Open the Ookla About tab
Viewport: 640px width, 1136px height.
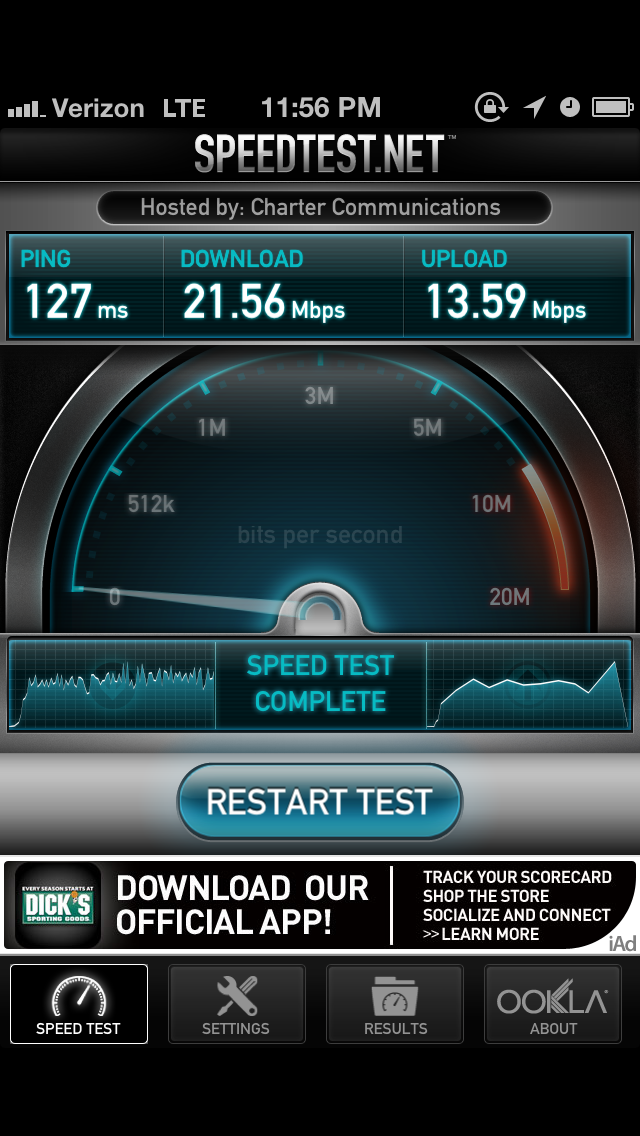[553, 1004]
